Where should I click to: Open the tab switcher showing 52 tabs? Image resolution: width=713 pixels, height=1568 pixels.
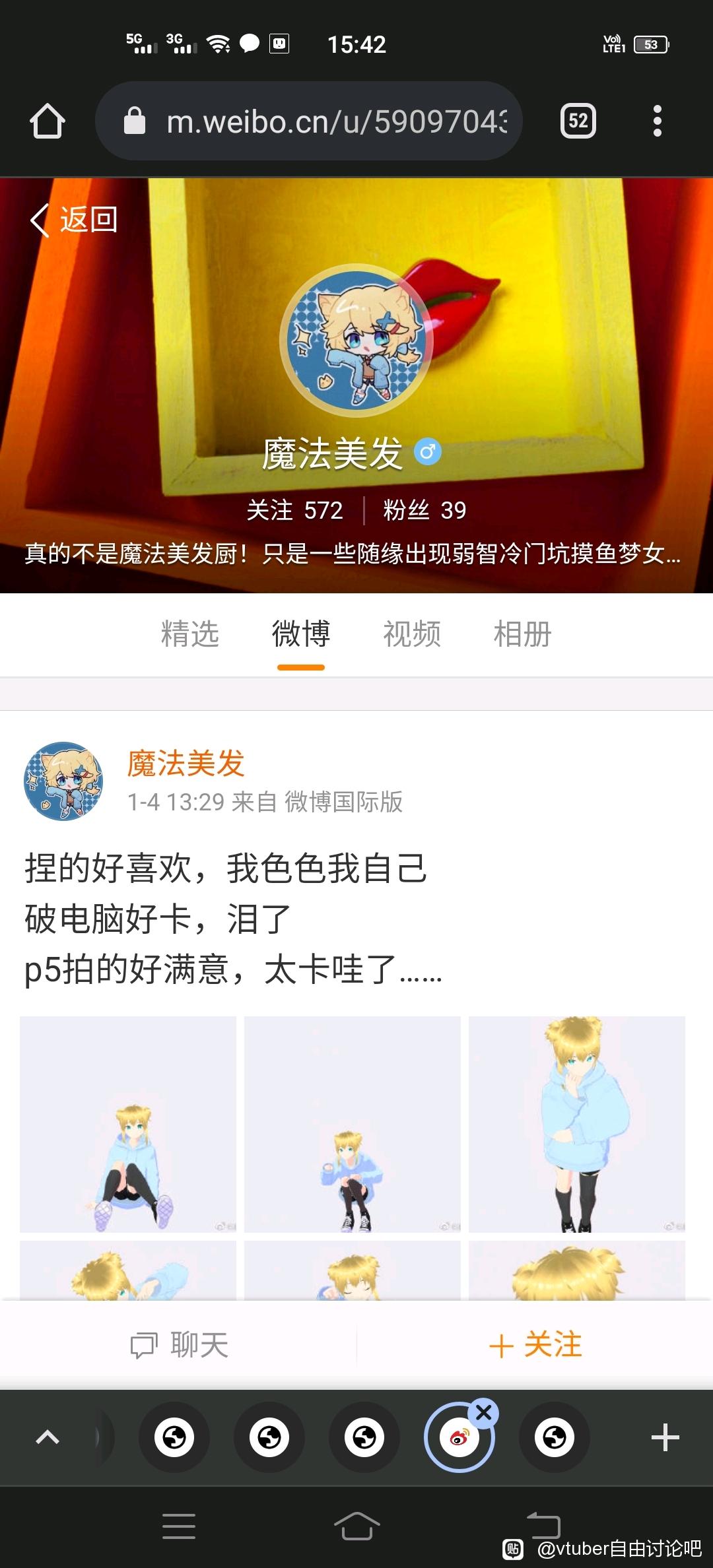[578, 121]
